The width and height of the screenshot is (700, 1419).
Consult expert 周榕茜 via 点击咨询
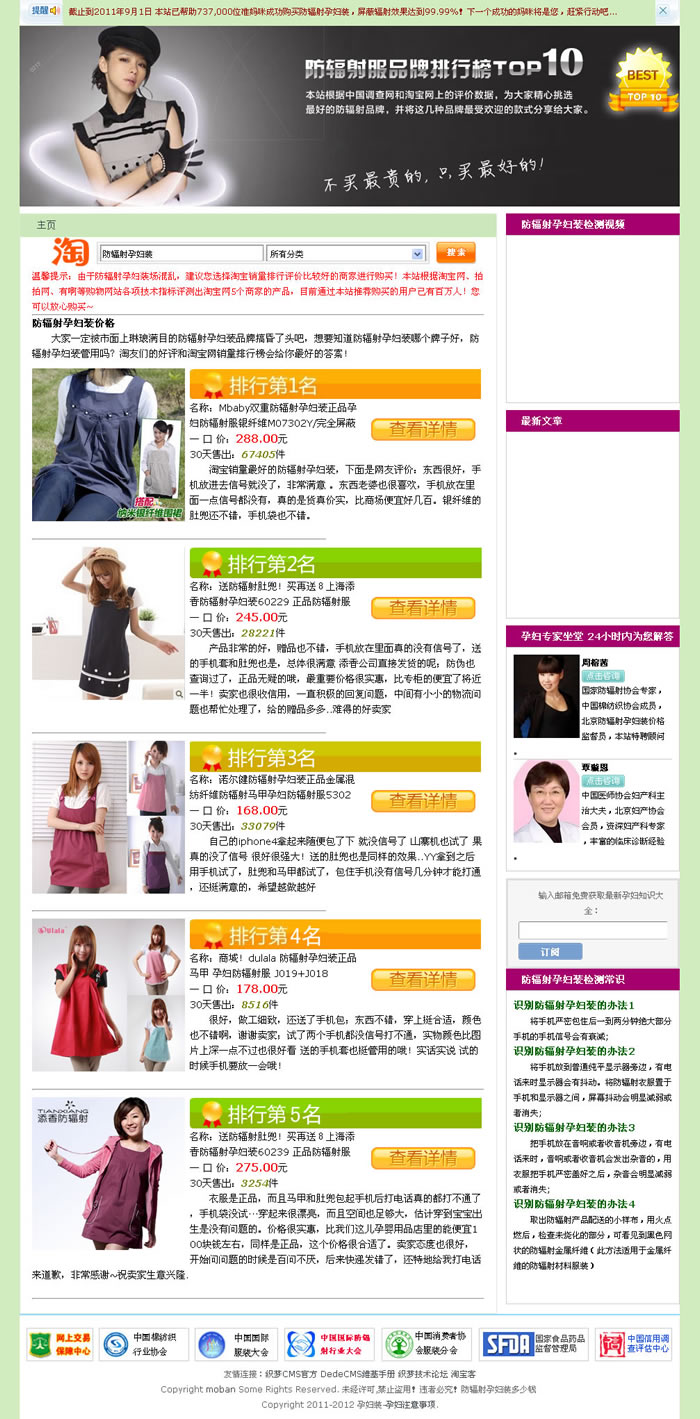[x=602, y=676]
